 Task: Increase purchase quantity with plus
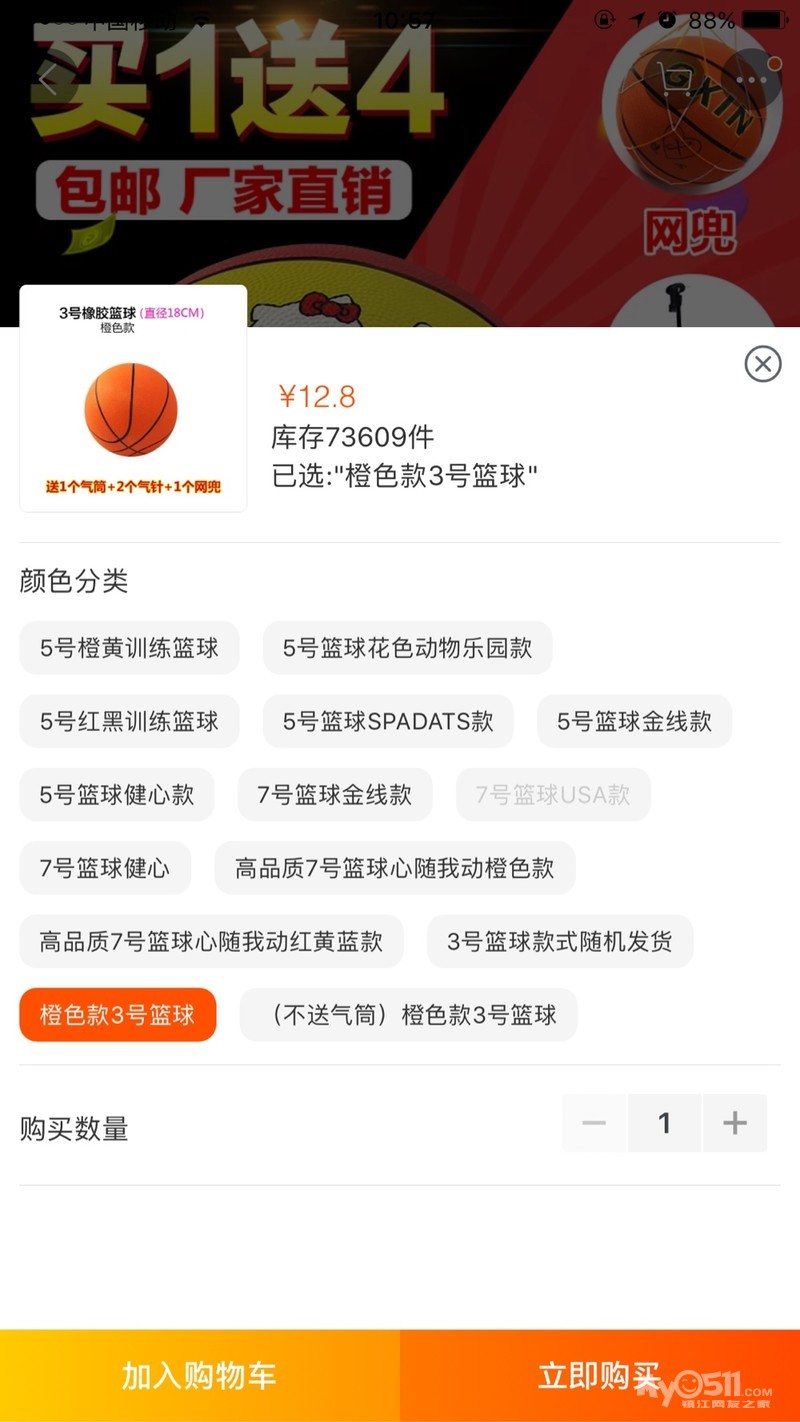(735, 1123)
